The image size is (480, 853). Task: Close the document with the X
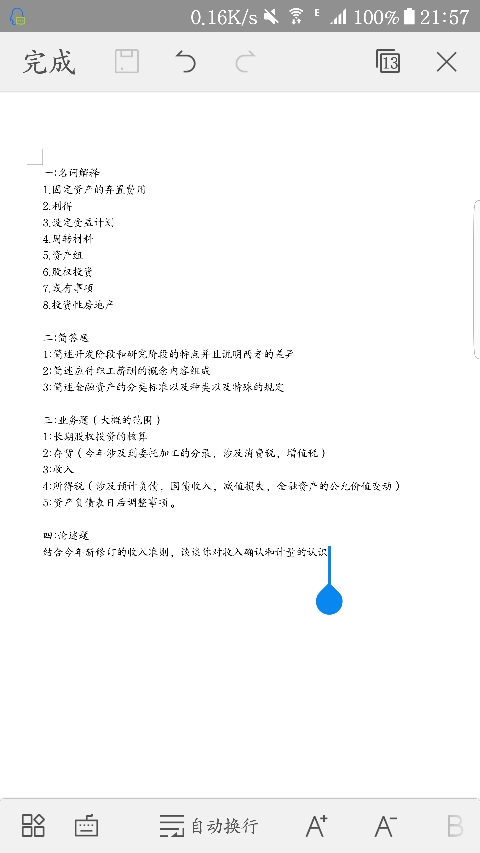click(447, 62)
